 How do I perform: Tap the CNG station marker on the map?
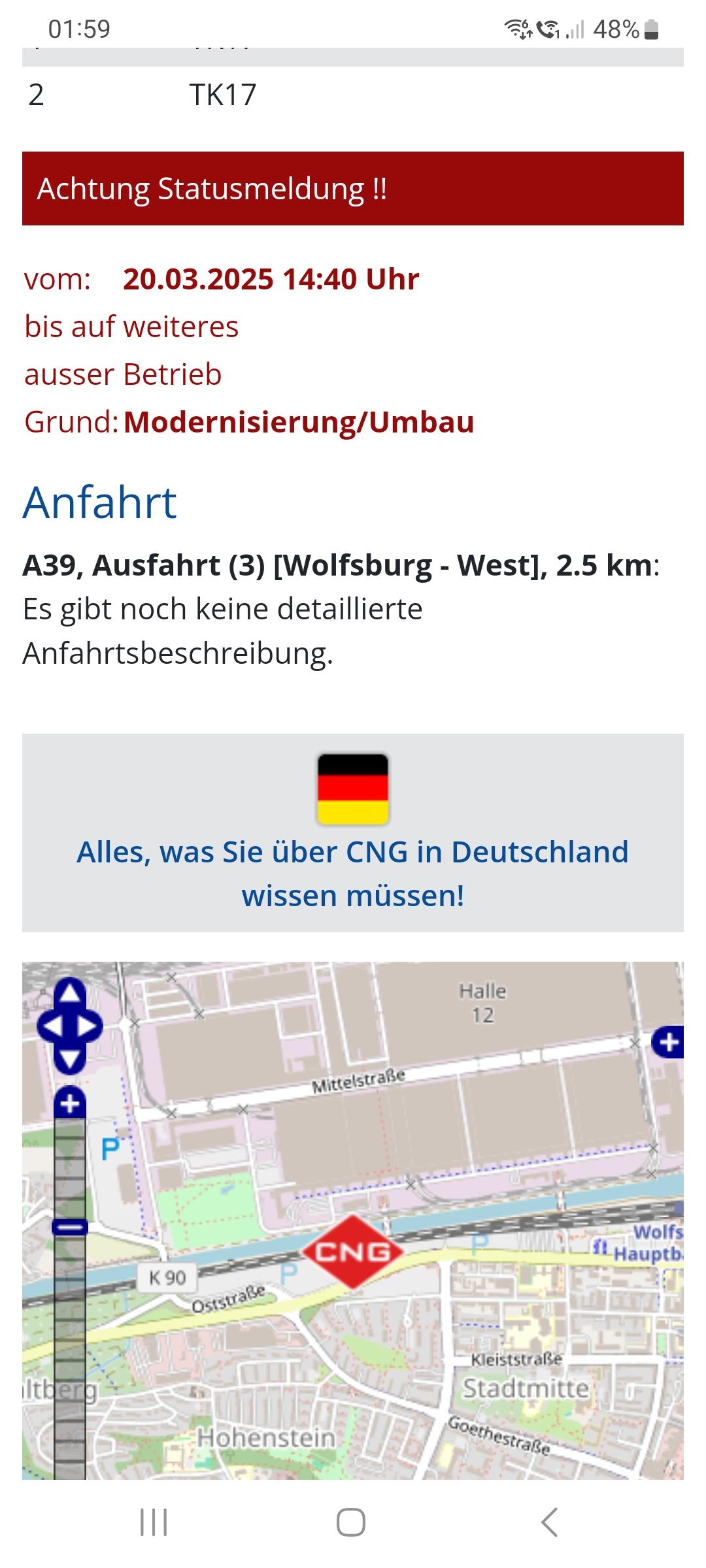[x=353, y=1252]
